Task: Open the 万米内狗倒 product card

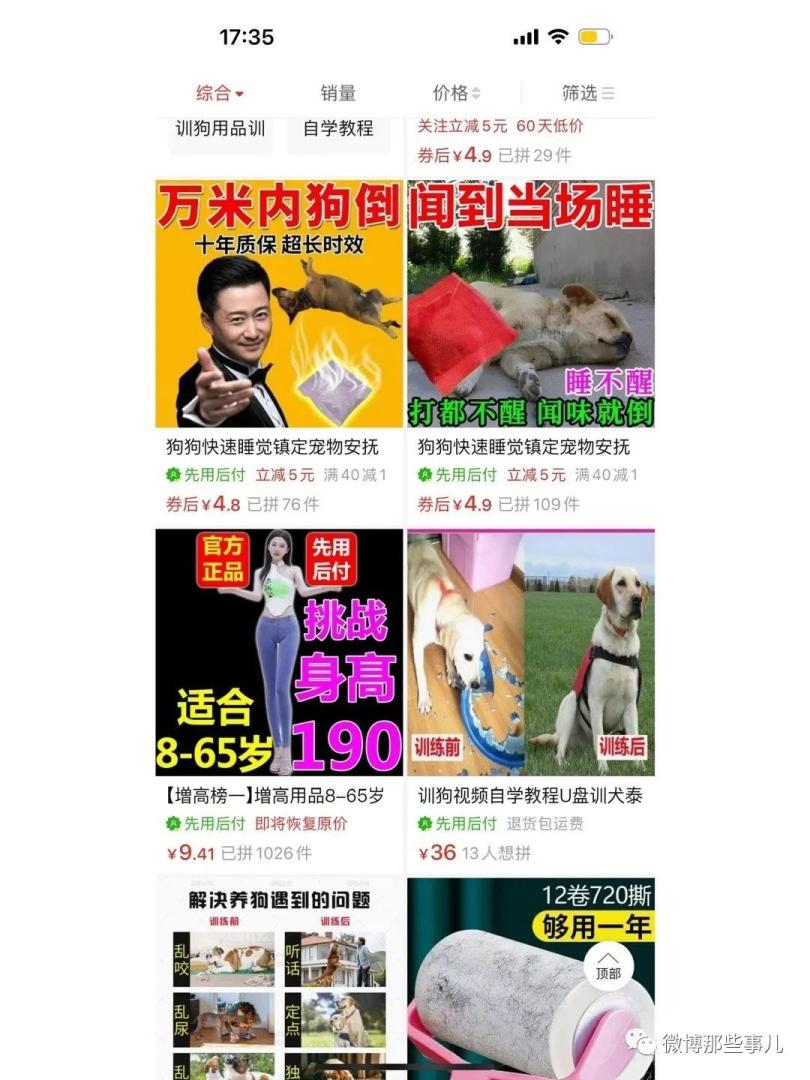Action: pyautogui.click(x=279, y=305)
